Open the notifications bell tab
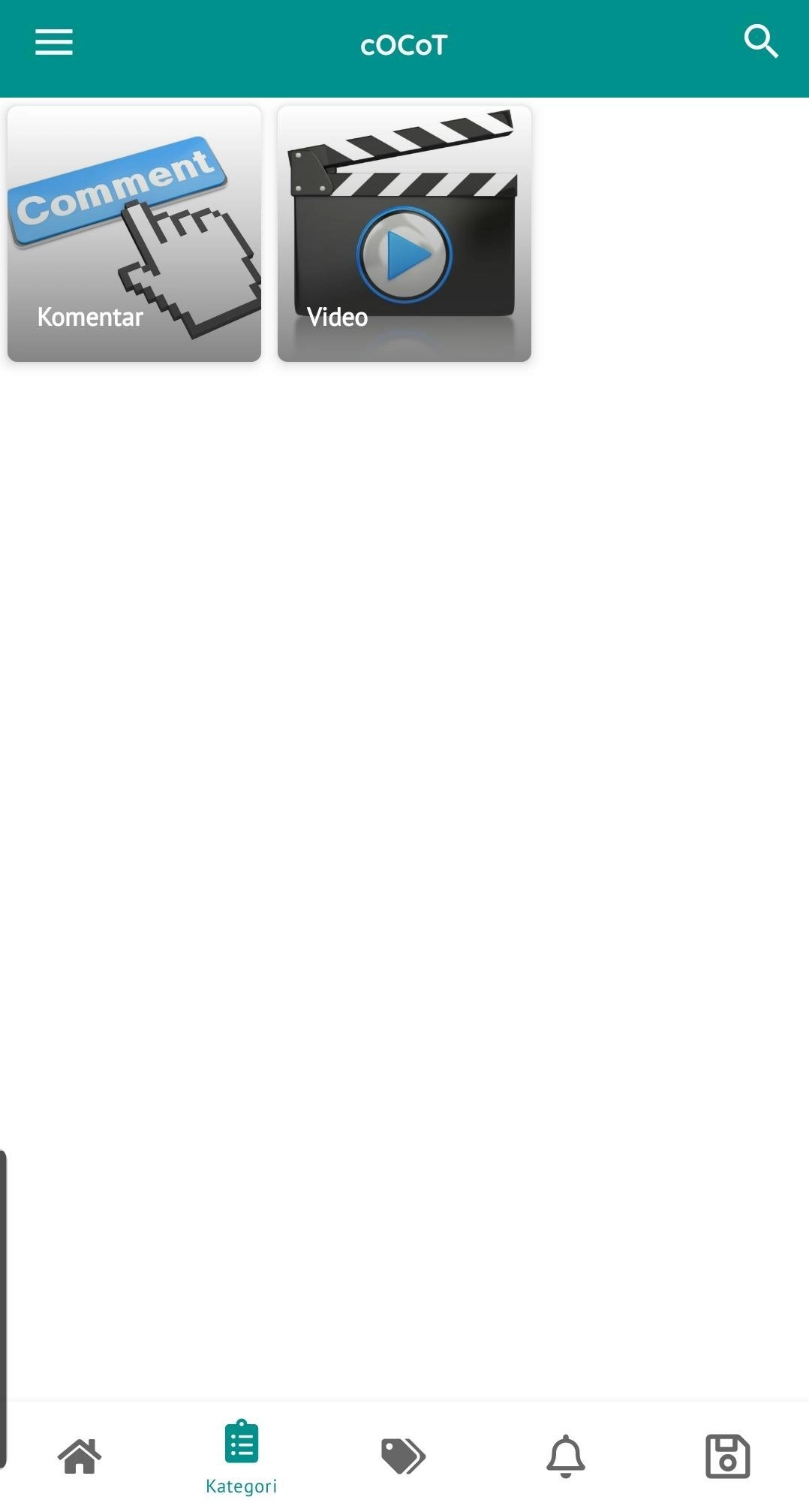Screen dimensions: 809x1512 [x=566, y=1456]
